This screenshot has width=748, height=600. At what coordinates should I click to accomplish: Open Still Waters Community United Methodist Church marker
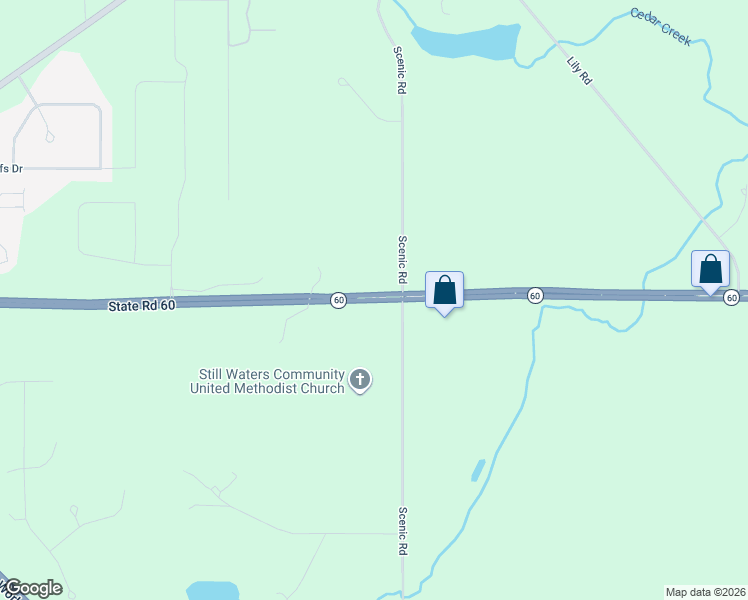[x=360, y=381]
